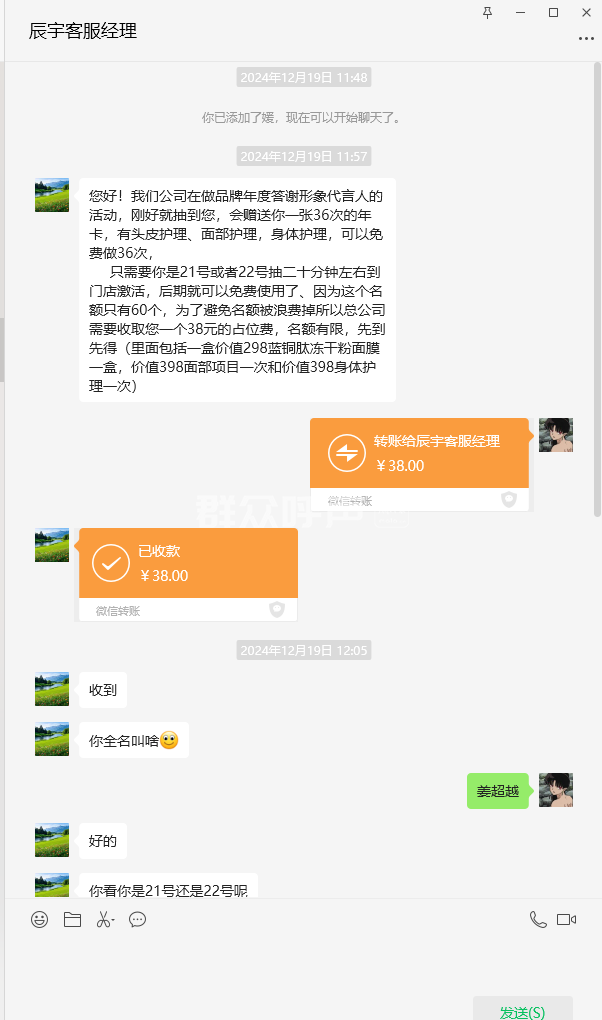Viewport: 602px width, 1020px height.
Task: Start a voice call
Action: tap(538, 919)
